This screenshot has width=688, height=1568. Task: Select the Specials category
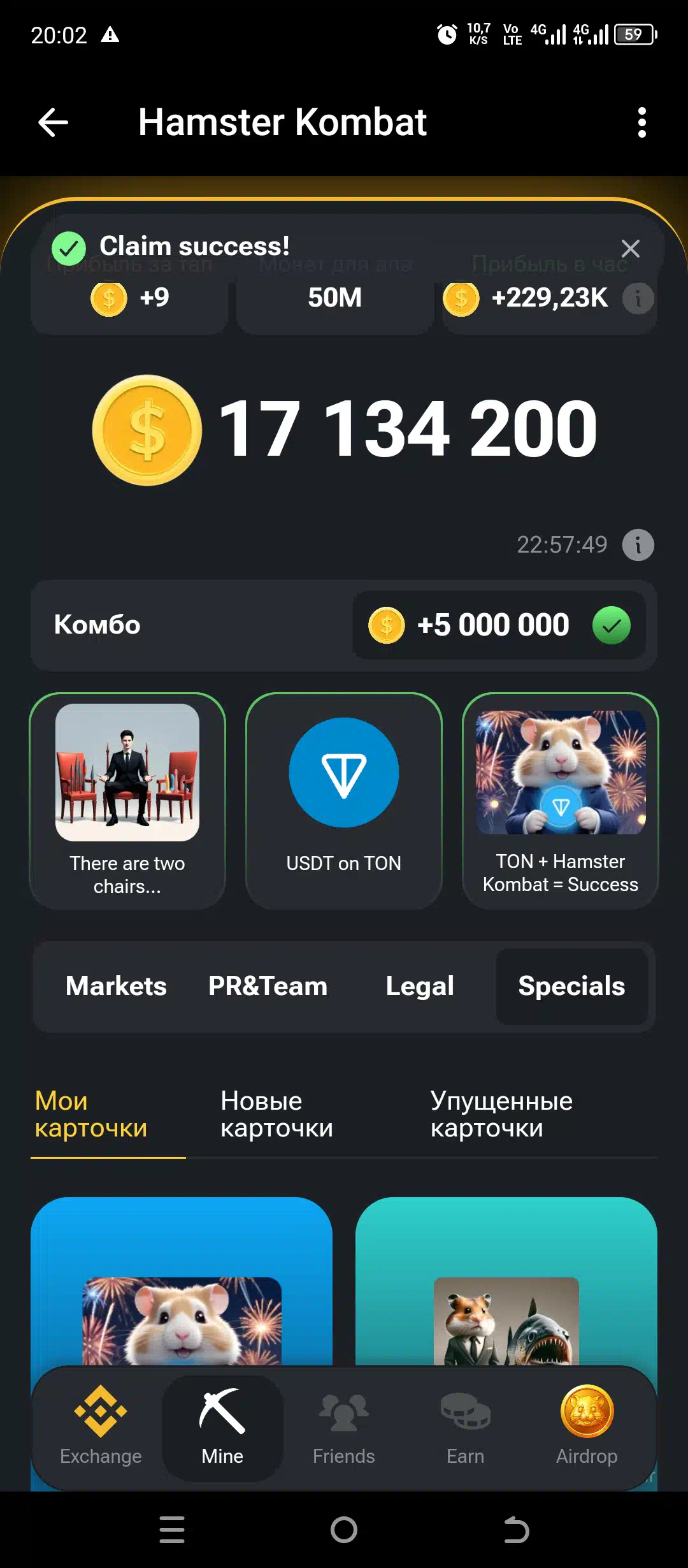[x=571, y=986]
